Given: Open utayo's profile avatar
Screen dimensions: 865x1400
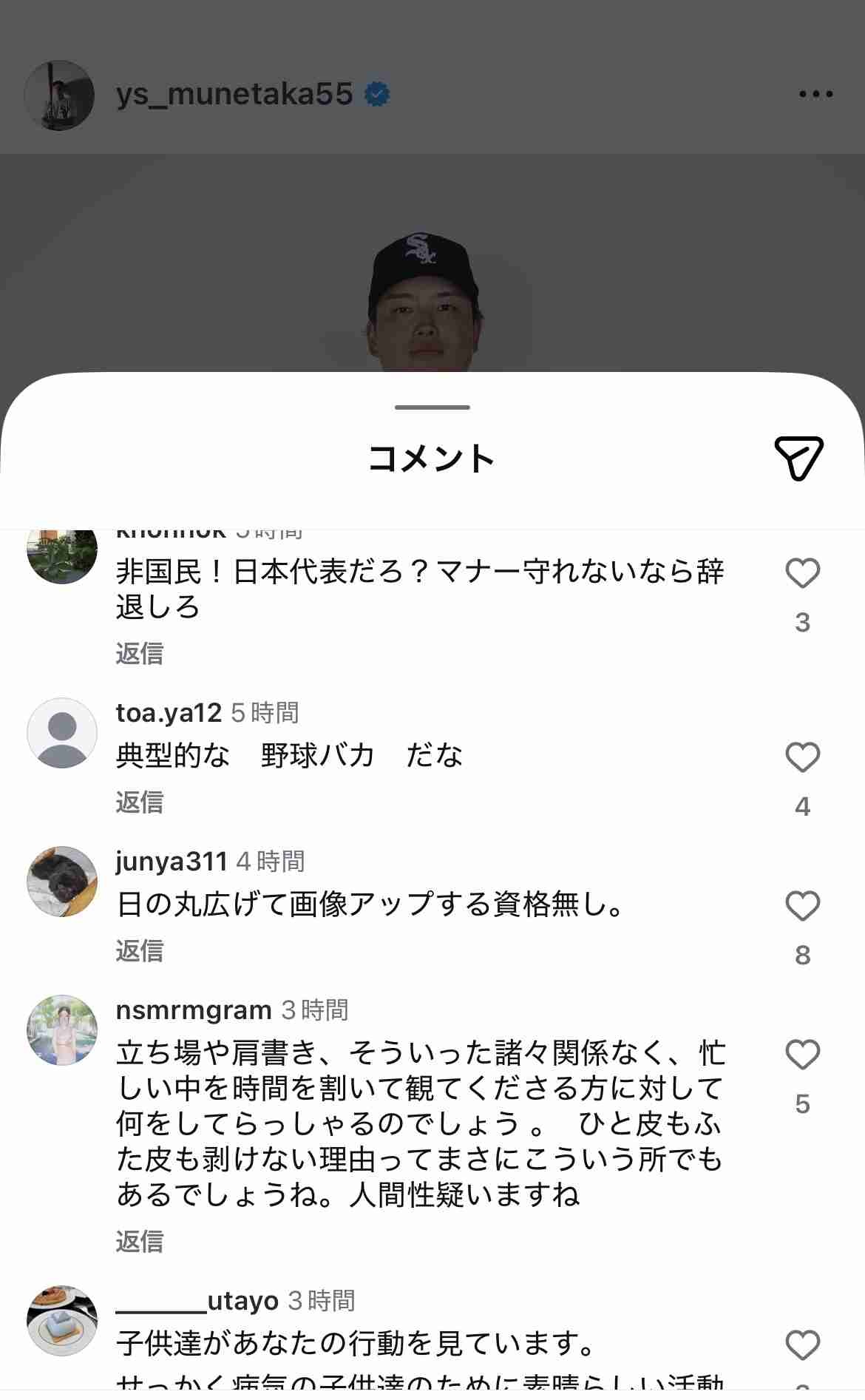Looking at the screenshot, I should tap(62, 1321).
